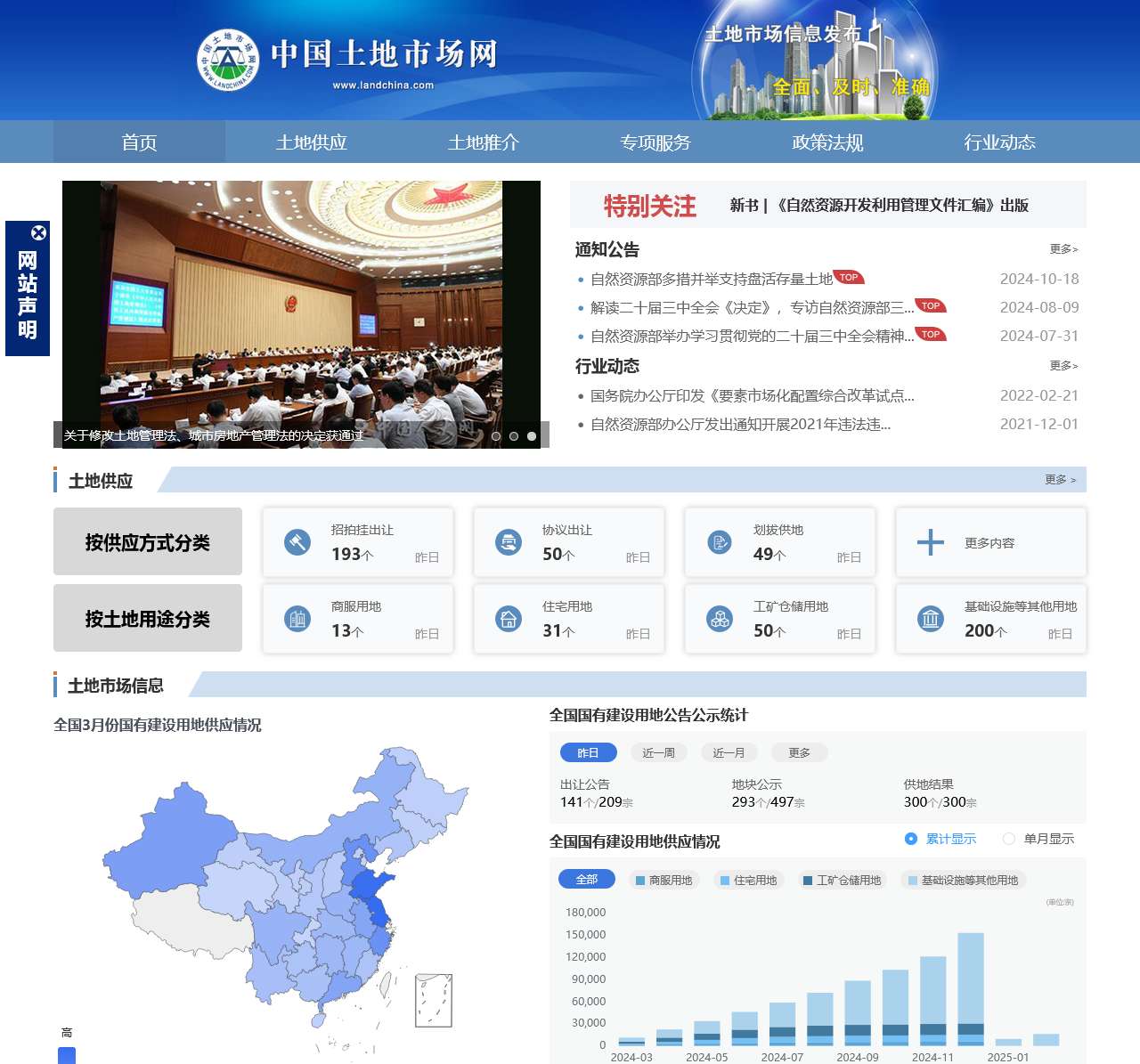The height and width of the screenshot is (1064, 1140).
Task: Switch statistics to 近一周
Action: tap(658, 753)
